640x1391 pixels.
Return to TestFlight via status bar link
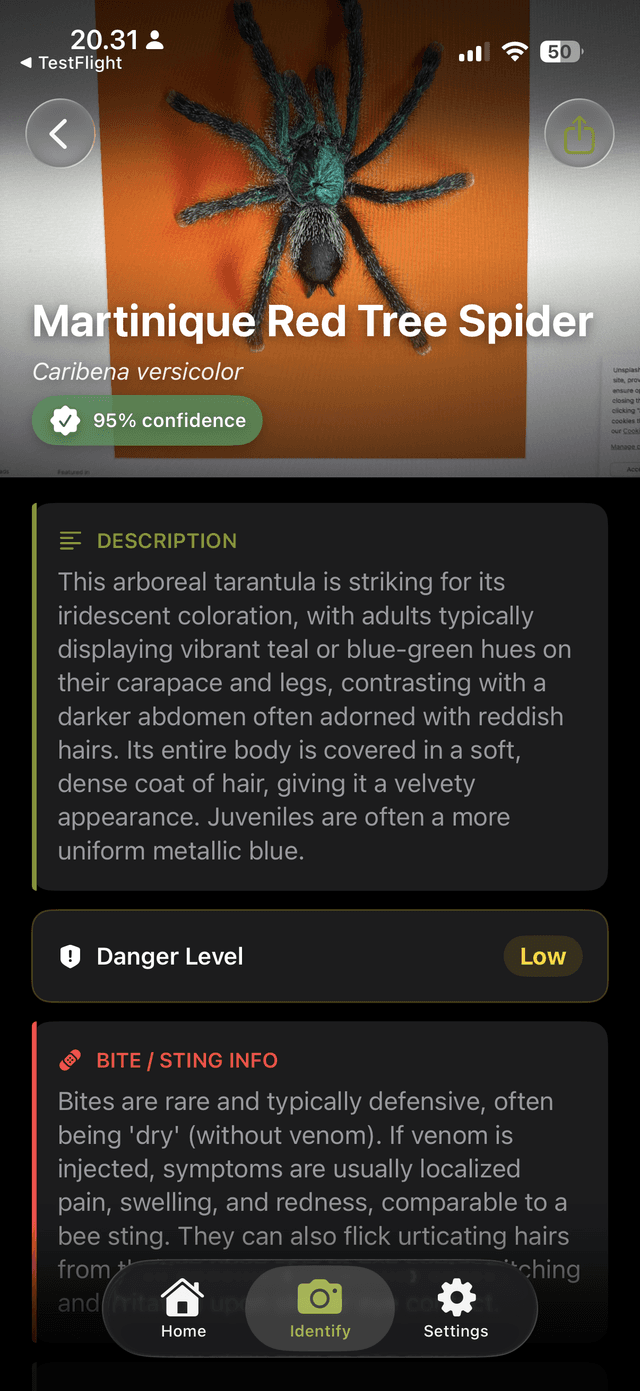[x=71, y=63]
